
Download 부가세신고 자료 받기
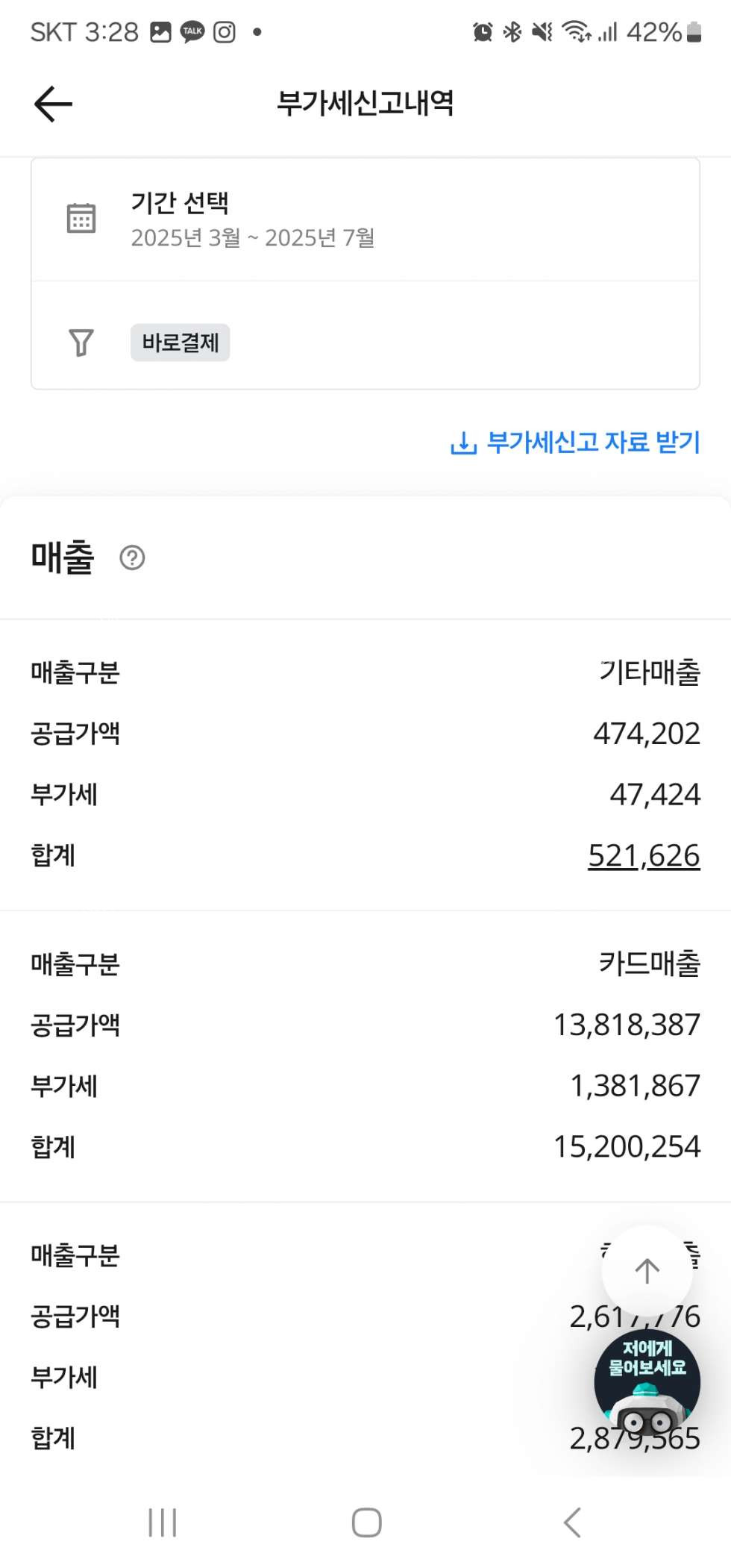pyautogui.click(x=575, y=443)
